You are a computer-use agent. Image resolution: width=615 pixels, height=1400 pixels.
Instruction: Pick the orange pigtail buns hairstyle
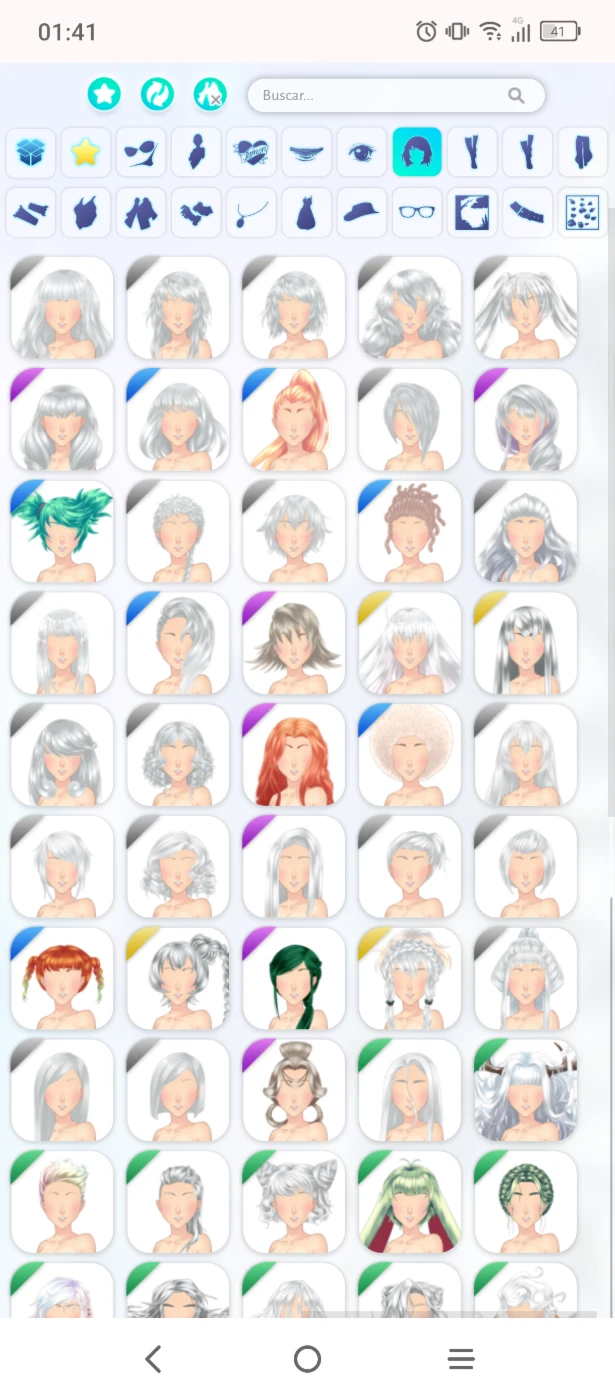[62, 979]
